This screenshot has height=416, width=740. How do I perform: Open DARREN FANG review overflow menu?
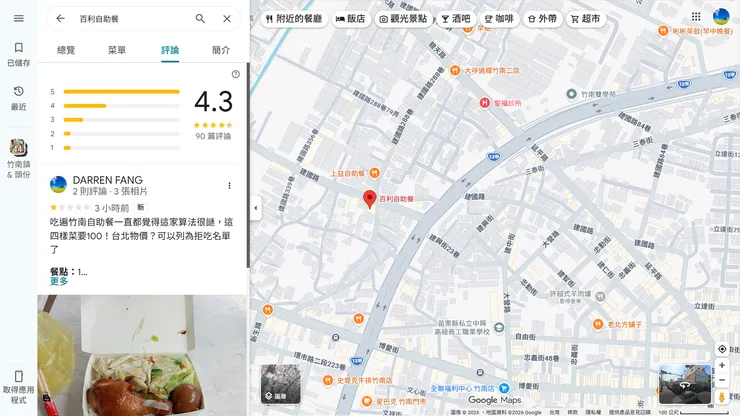(229, 186)
